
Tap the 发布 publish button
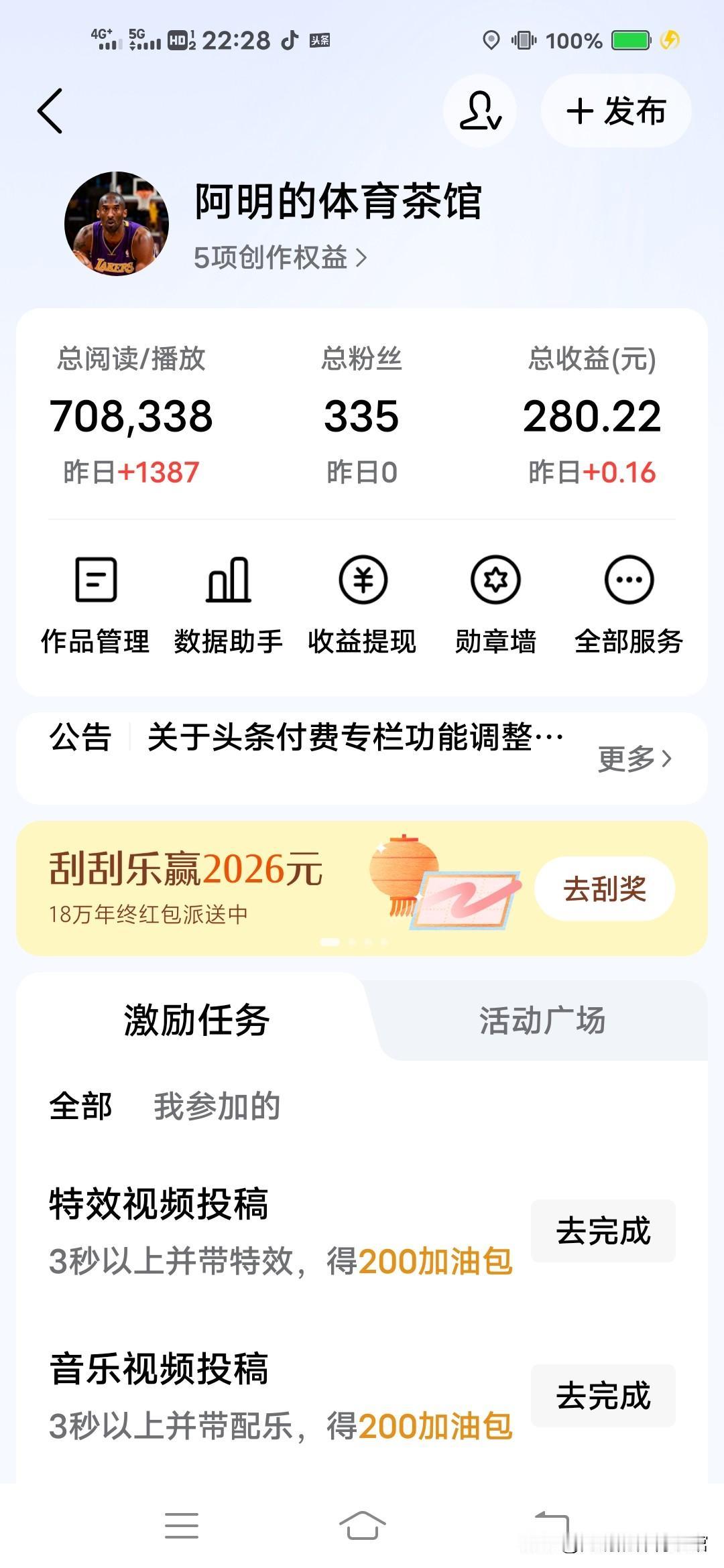tap(615, 111)
